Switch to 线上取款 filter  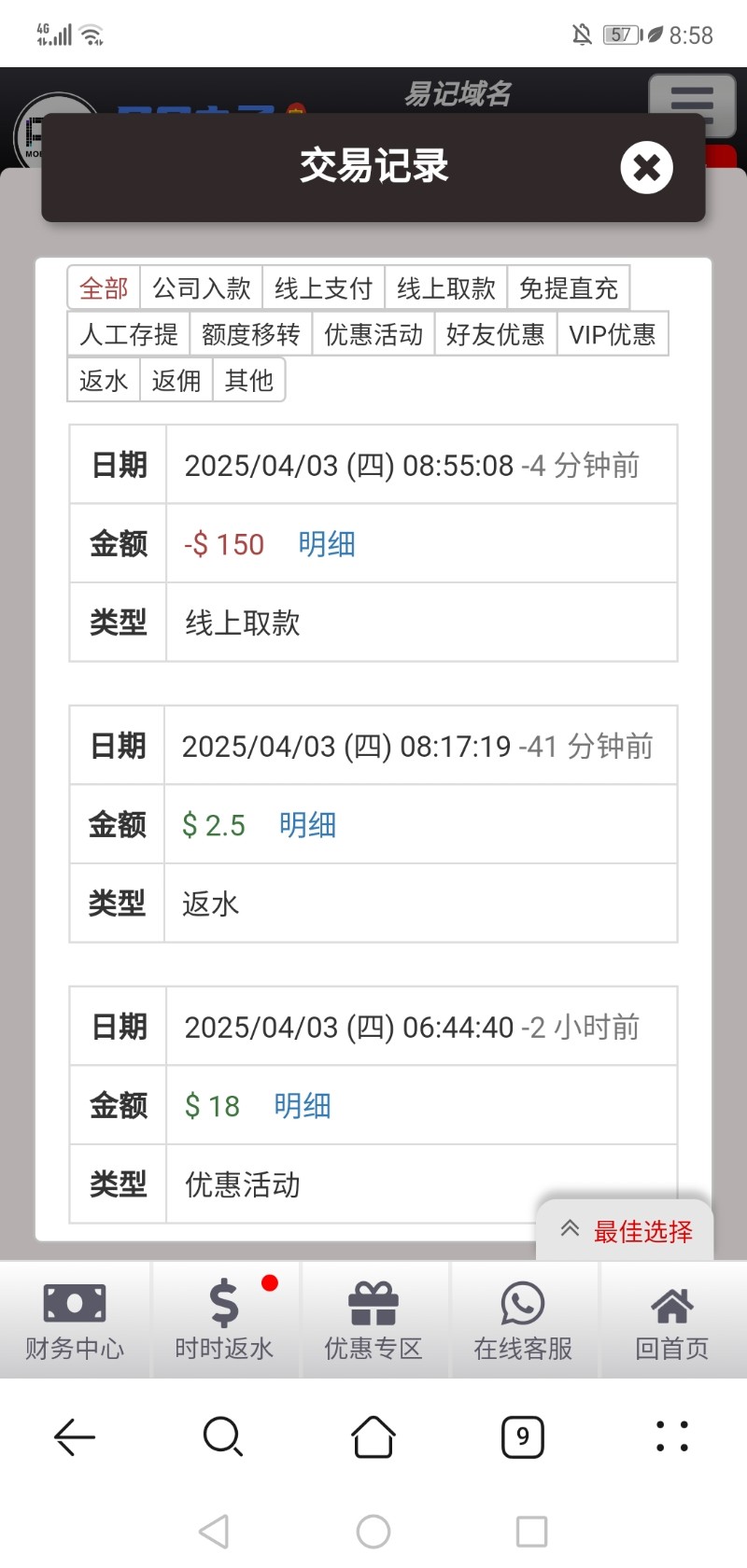tap(446, 288)
